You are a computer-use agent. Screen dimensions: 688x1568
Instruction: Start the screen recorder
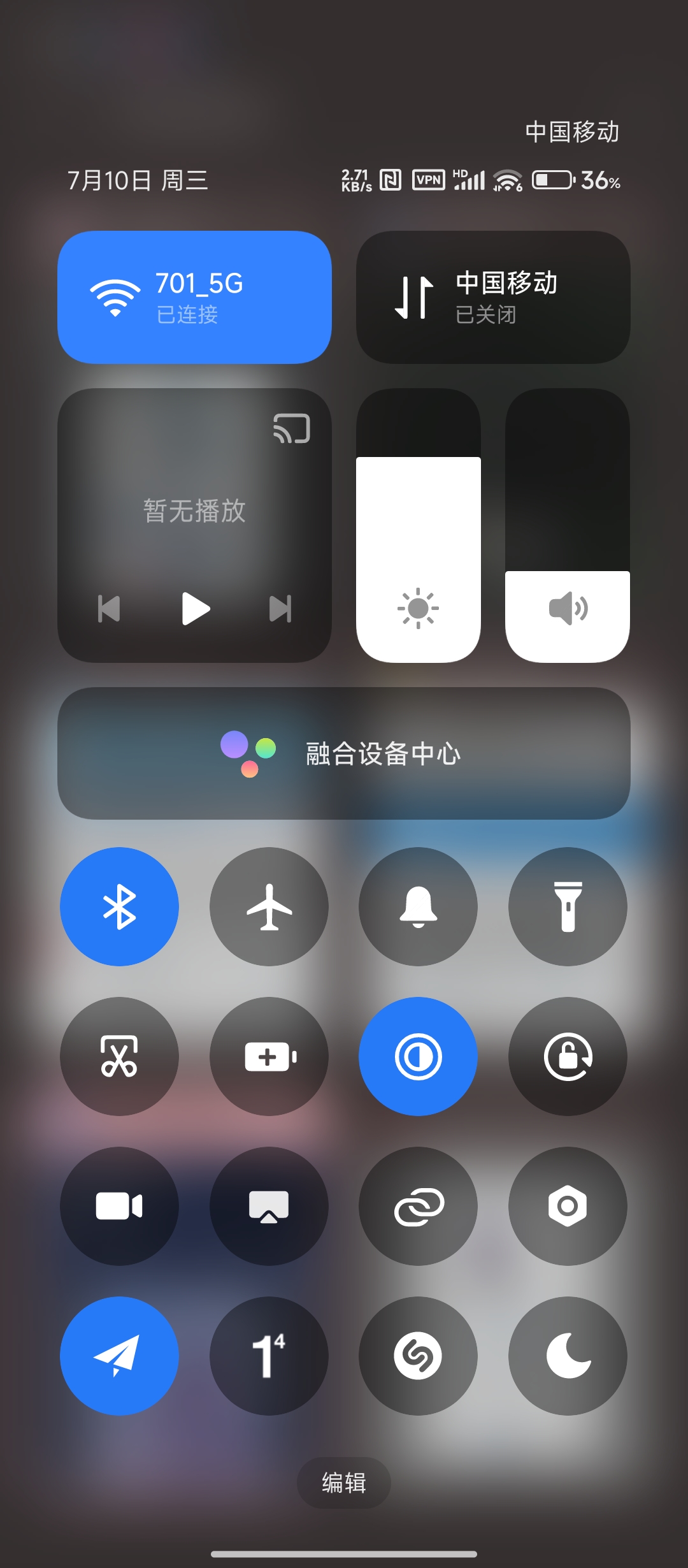coord(119,1206)
